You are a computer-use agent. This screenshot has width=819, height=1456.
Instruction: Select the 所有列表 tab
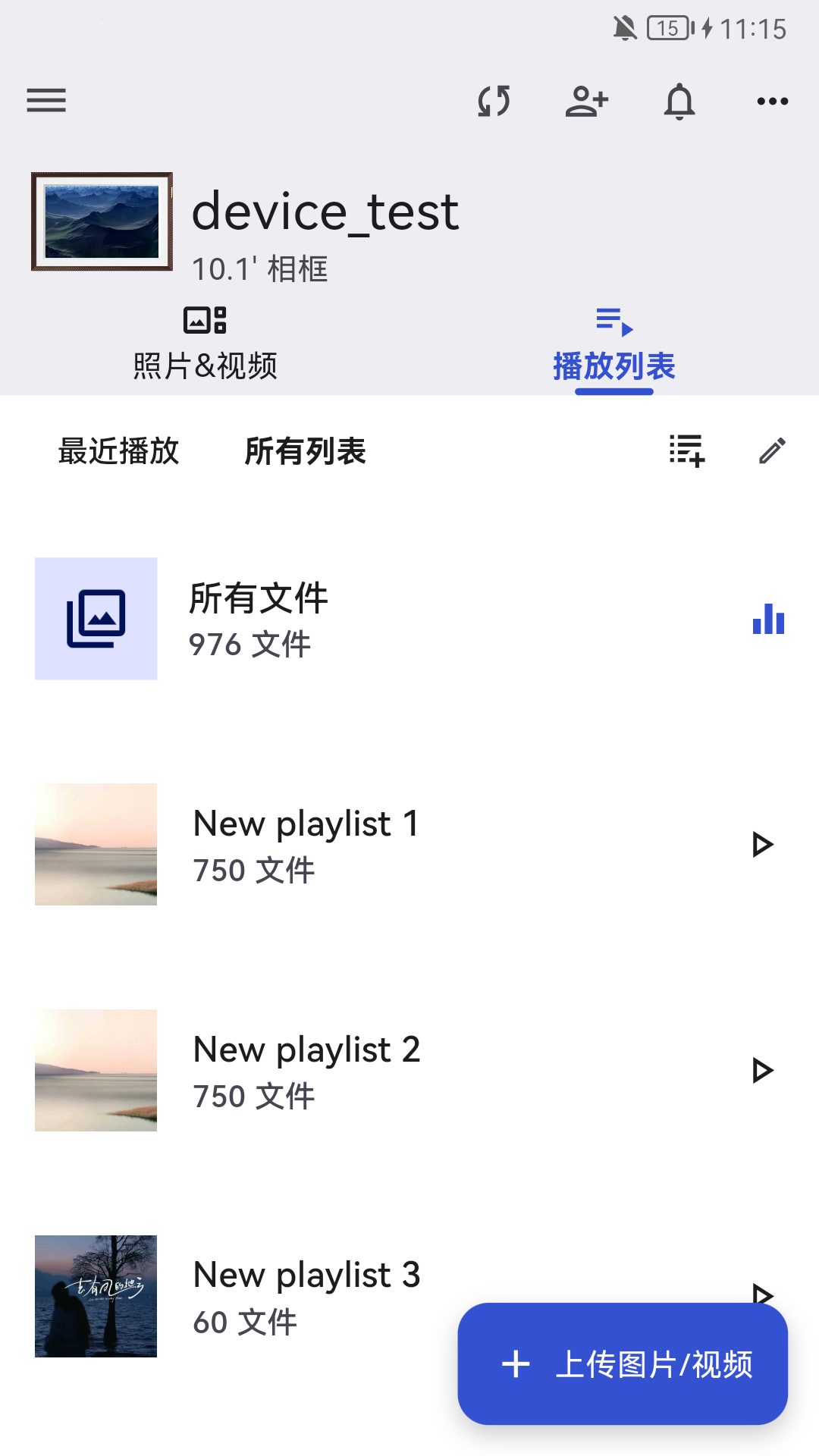[306, 450]
